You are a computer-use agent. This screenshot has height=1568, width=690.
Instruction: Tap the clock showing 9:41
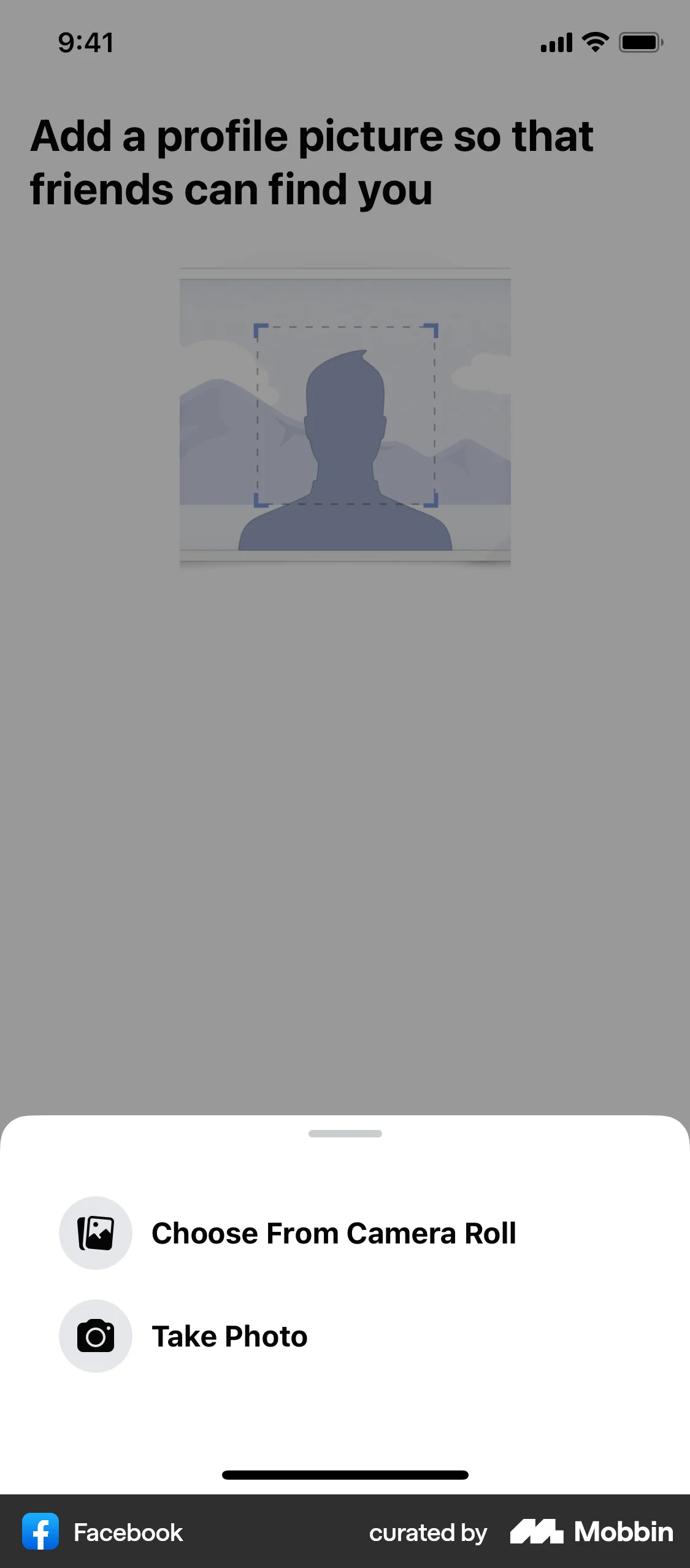pyautogui.click(x=85, y=42)
